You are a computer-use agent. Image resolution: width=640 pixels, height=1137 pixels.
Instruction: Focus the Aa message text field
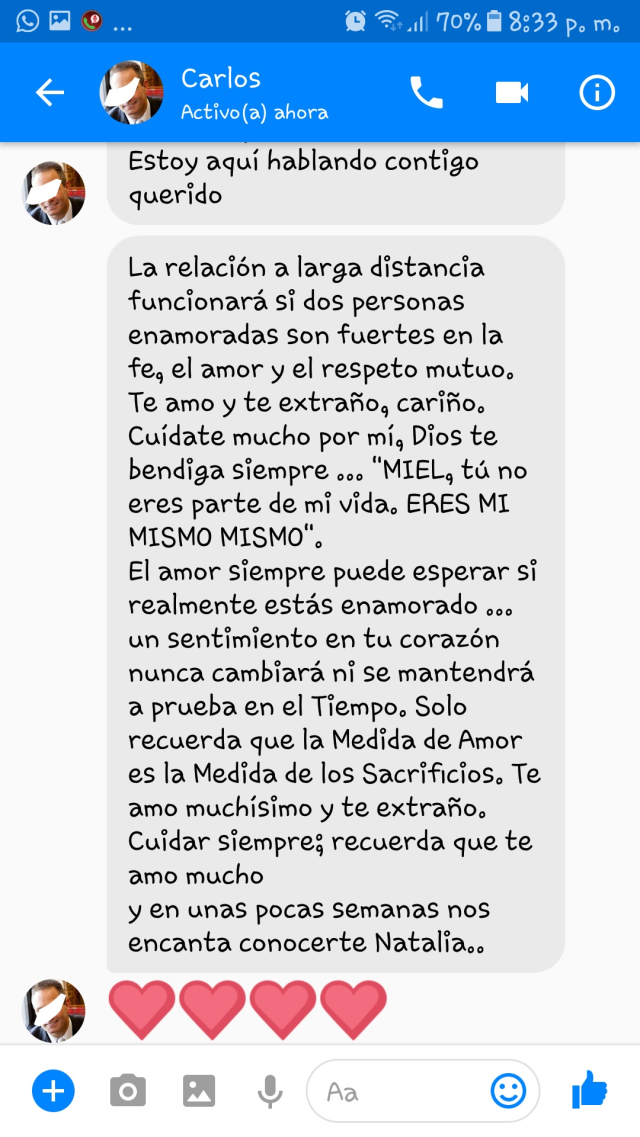(x=400, y=1091)
